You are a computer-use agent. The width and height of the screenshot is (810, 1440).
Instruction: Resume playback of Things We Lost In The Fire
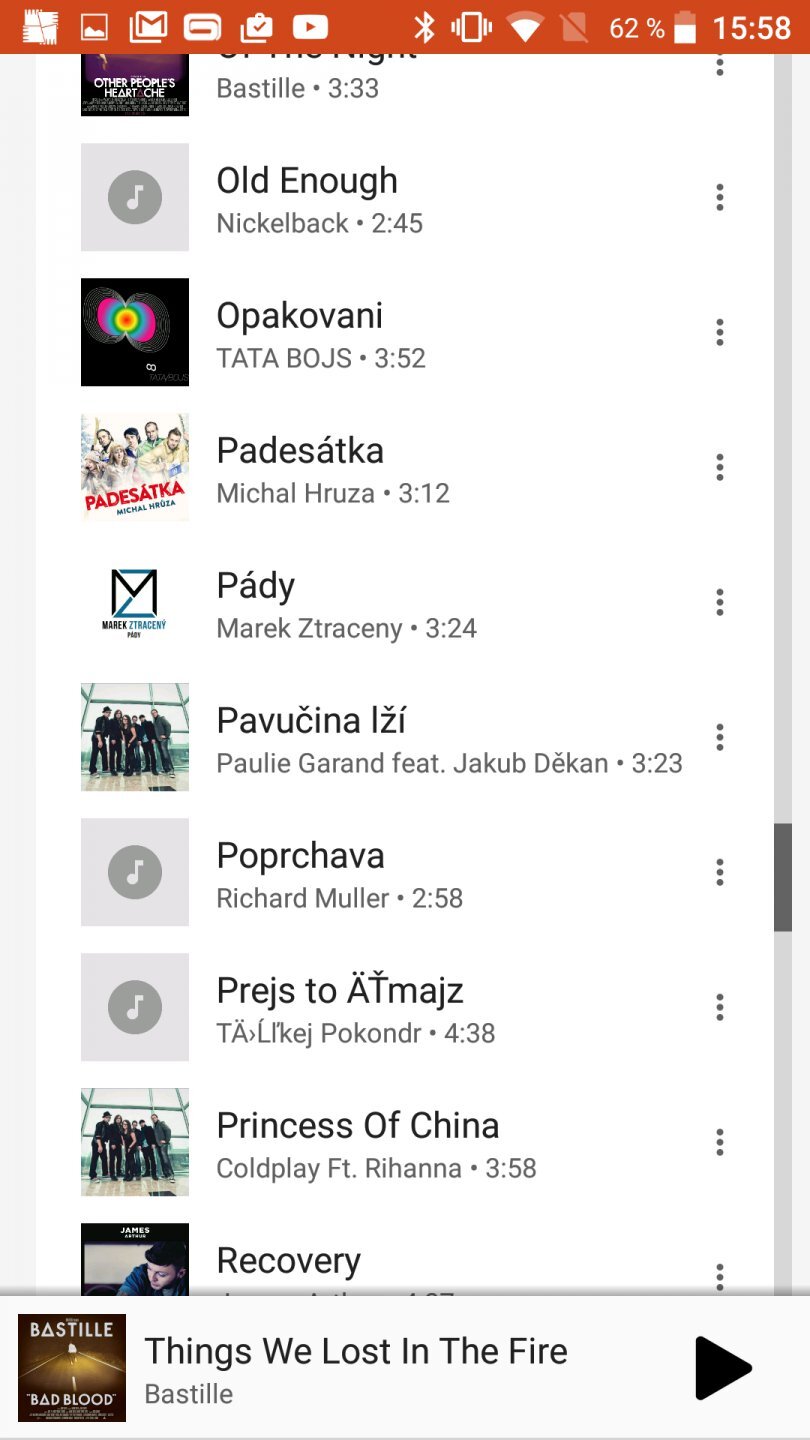tap(722, 1368)
